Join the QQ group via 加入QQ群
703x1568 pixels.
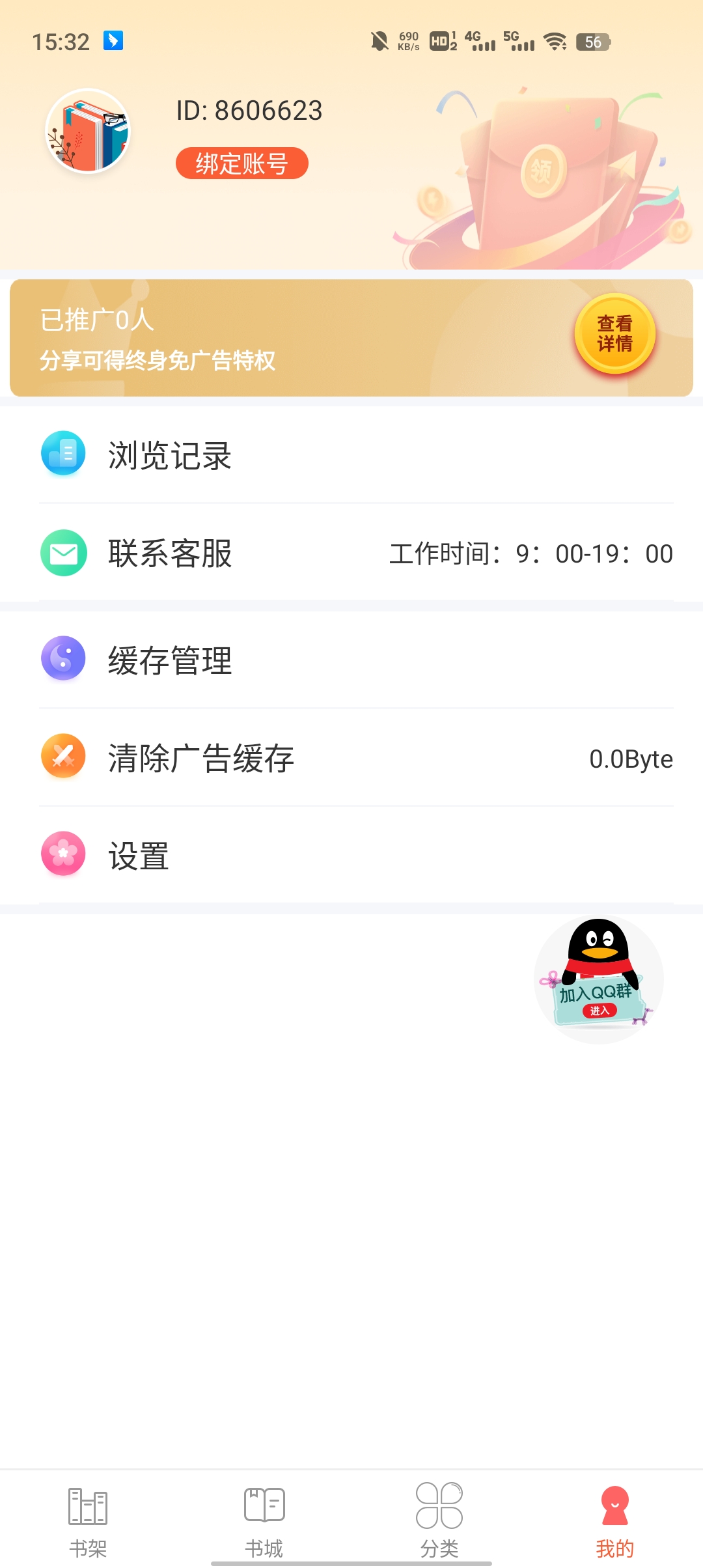pyautogui.click(x=598, y=979)
